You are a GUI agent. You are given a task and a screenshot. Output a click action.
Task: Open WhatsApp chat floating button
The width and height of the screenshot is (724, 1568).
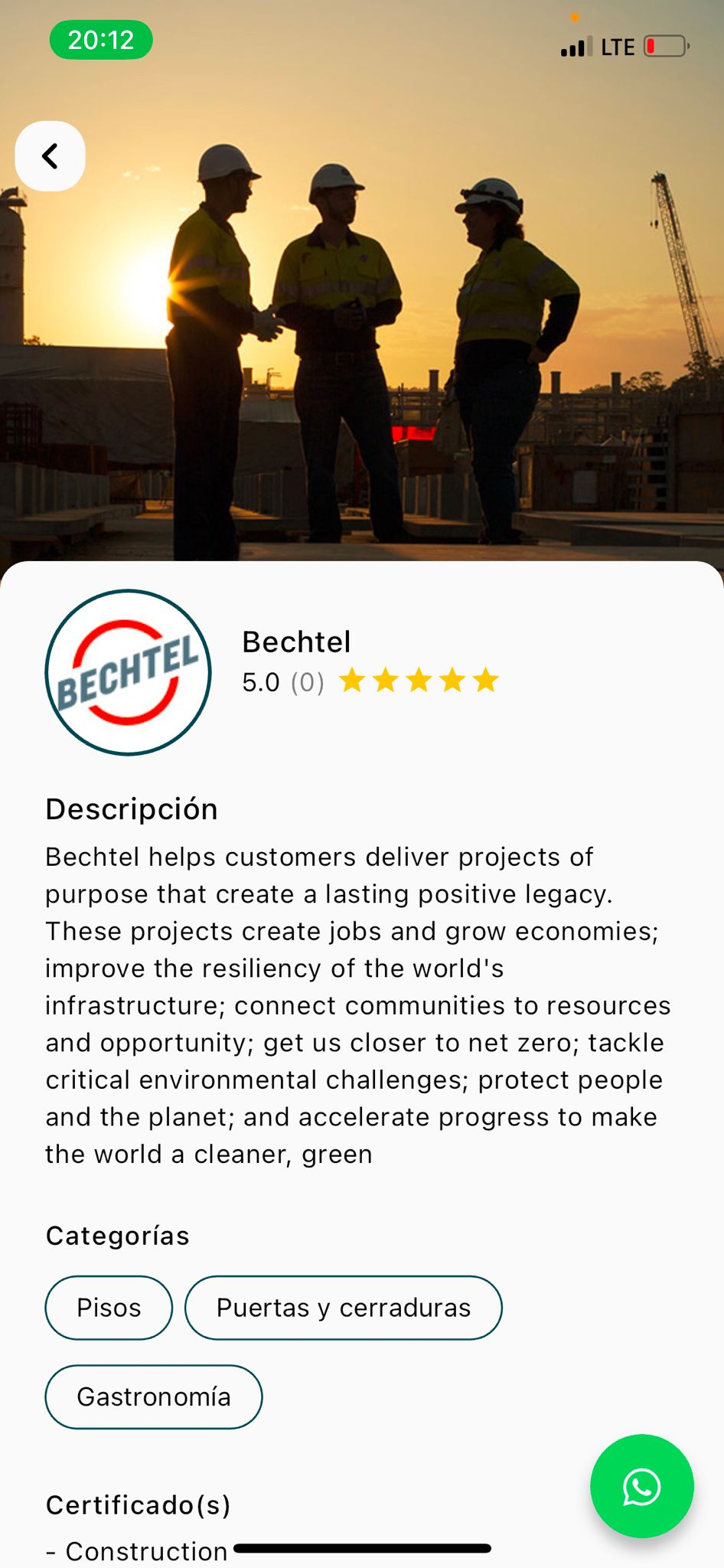641,1486
